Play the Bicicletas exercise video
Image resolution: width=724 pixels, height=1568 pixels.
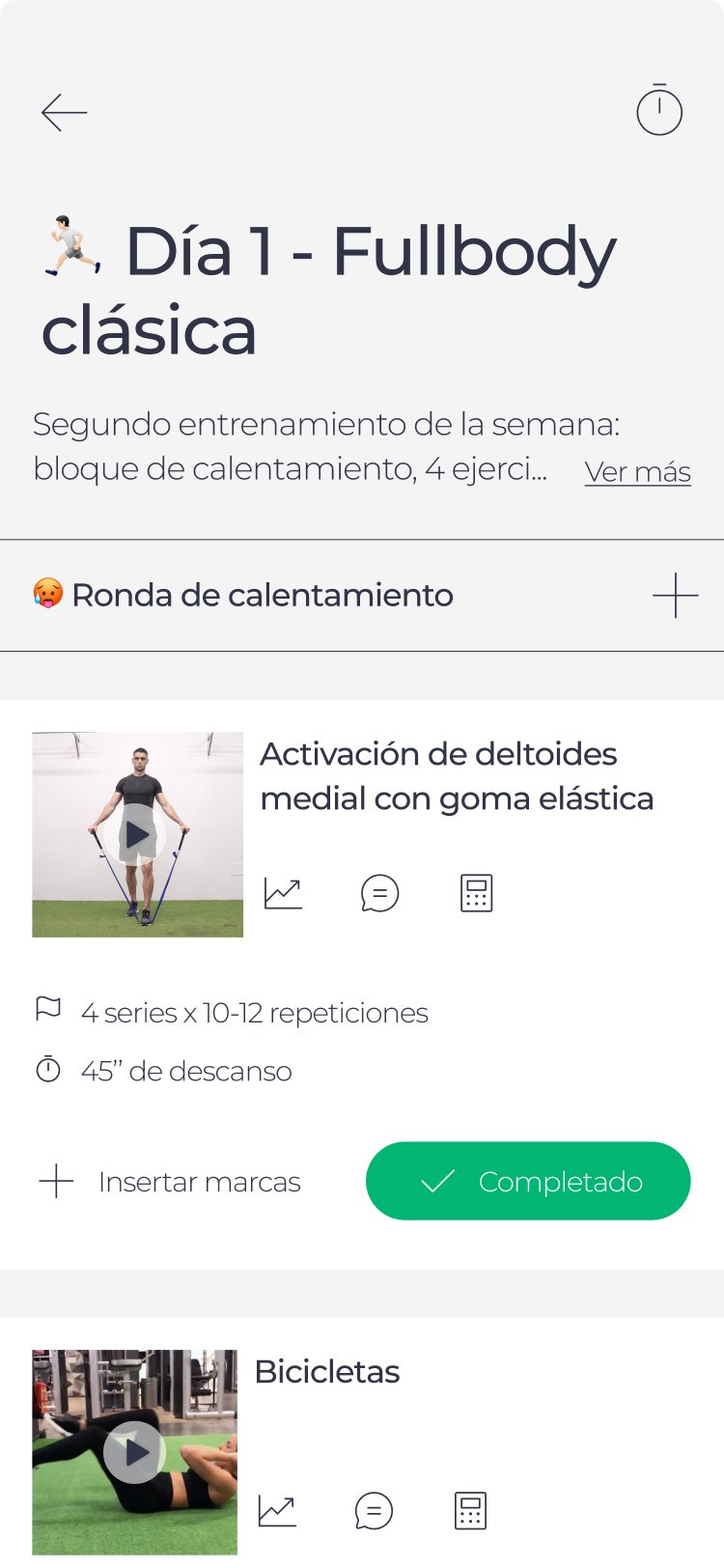pos(134,1451)
